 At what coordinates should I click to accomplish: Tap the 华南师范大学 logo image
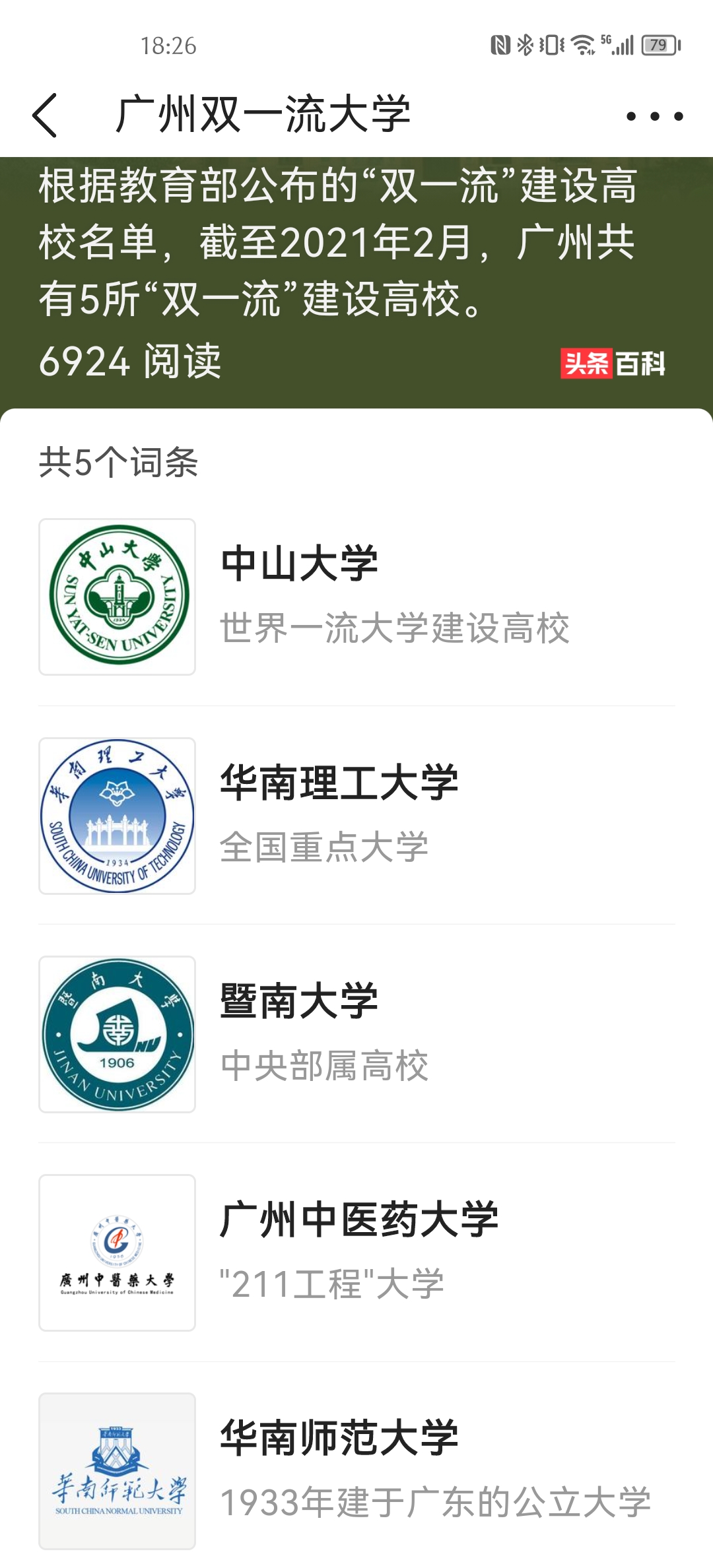(x=118, y=1472)
